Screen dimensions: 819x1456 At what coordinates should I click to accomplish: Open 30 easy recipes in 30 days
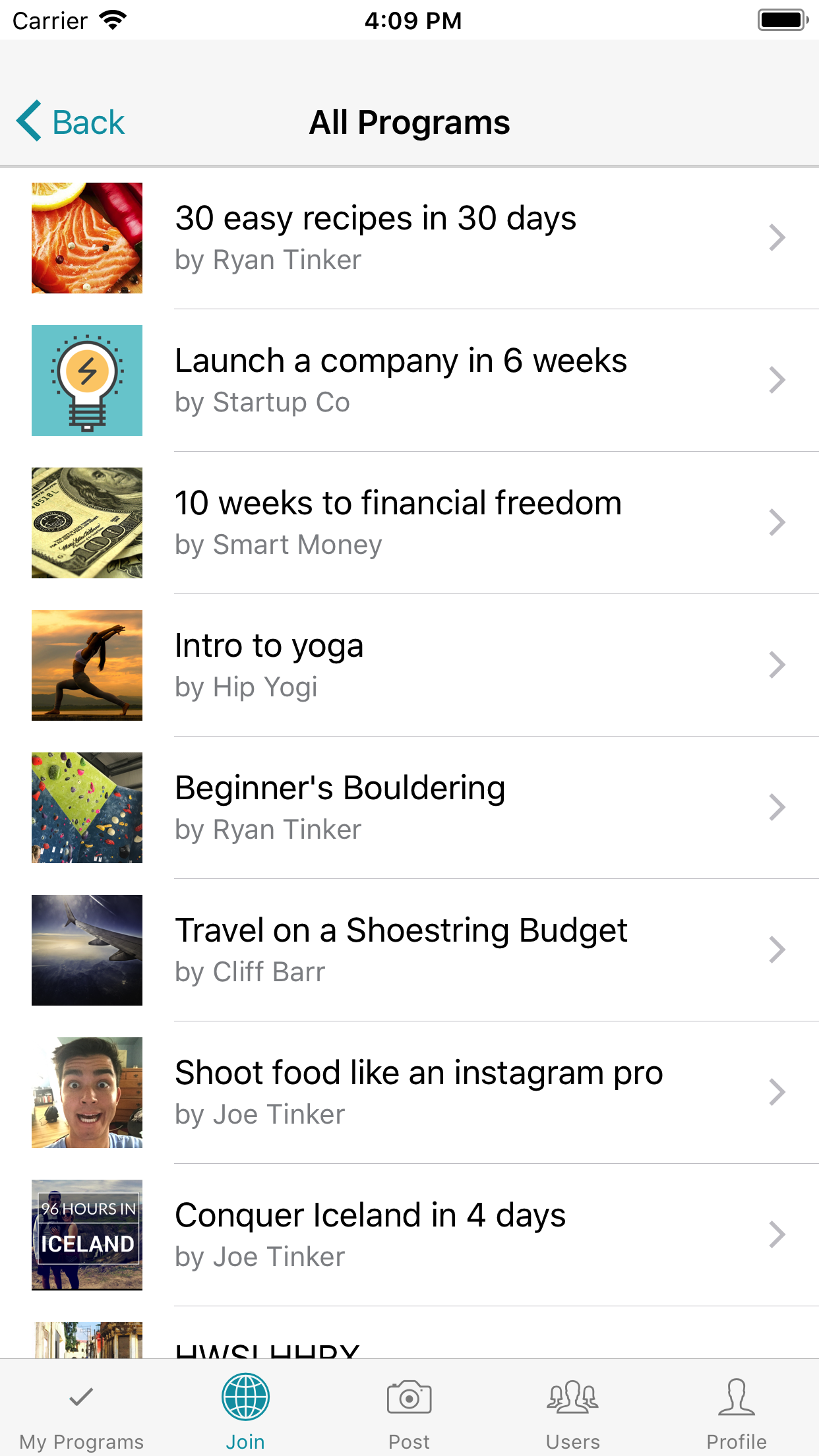point(409,237)
